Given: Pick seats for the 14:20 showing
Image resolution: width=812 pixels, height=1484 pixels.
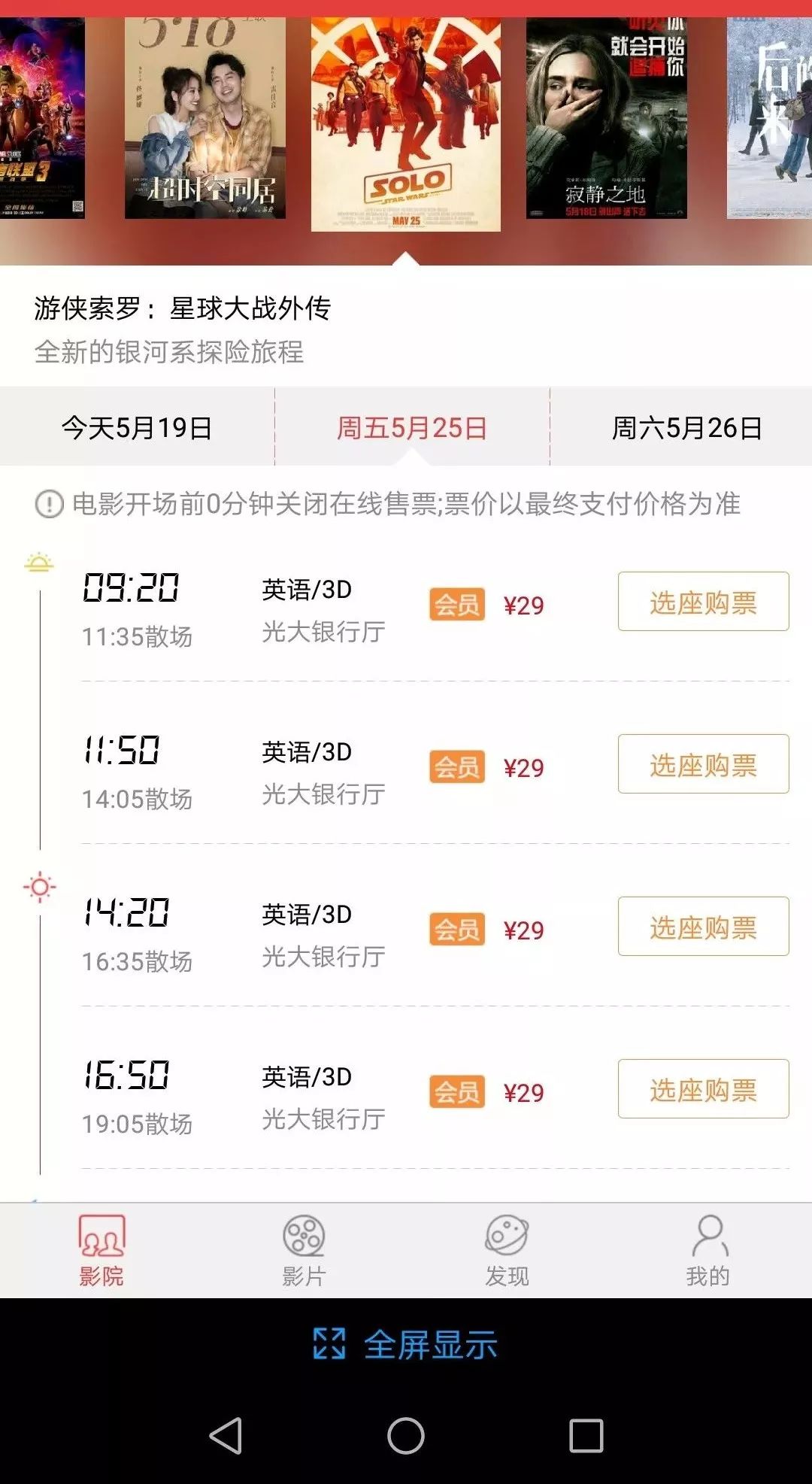Looking at the screenshot, I should (x=703, y=927).
